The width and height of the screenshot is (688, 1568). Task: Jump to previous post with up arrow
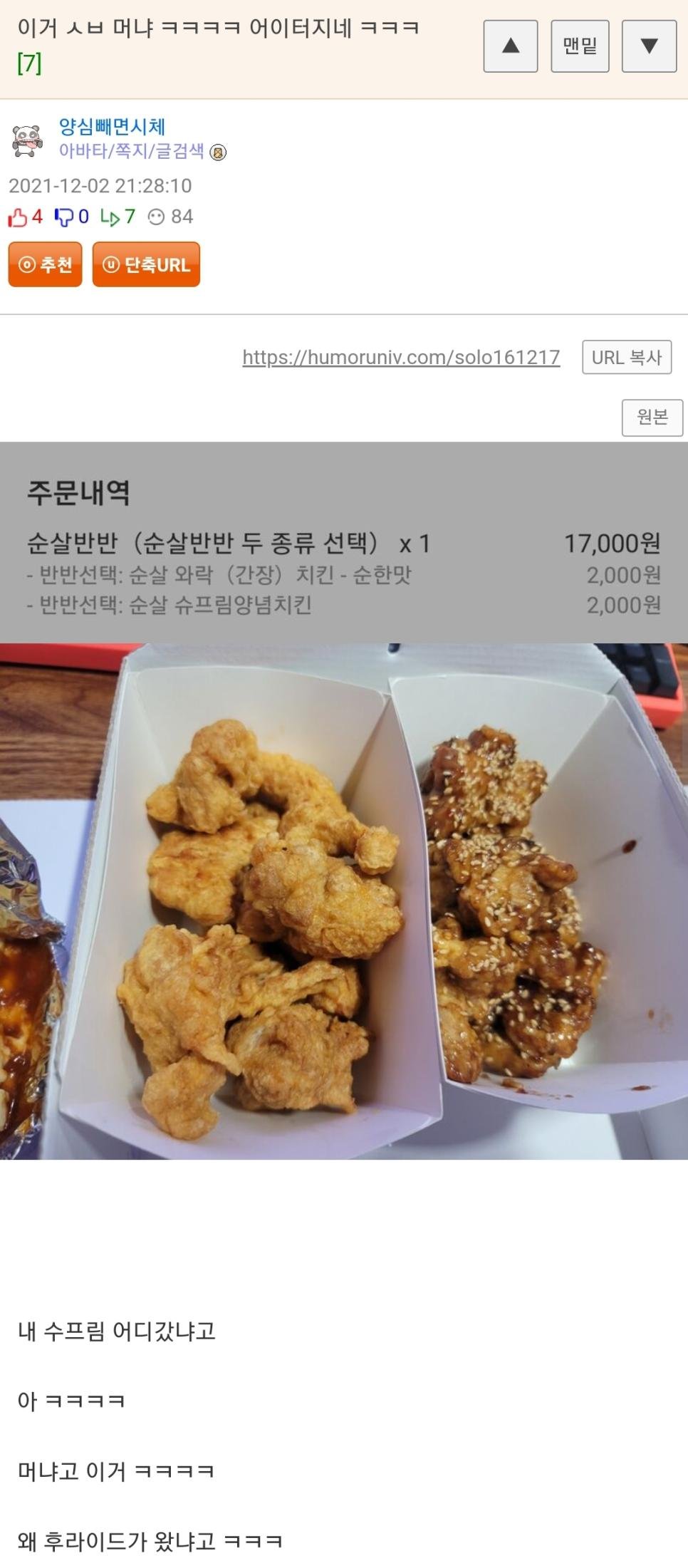click(x=510, y=46)
